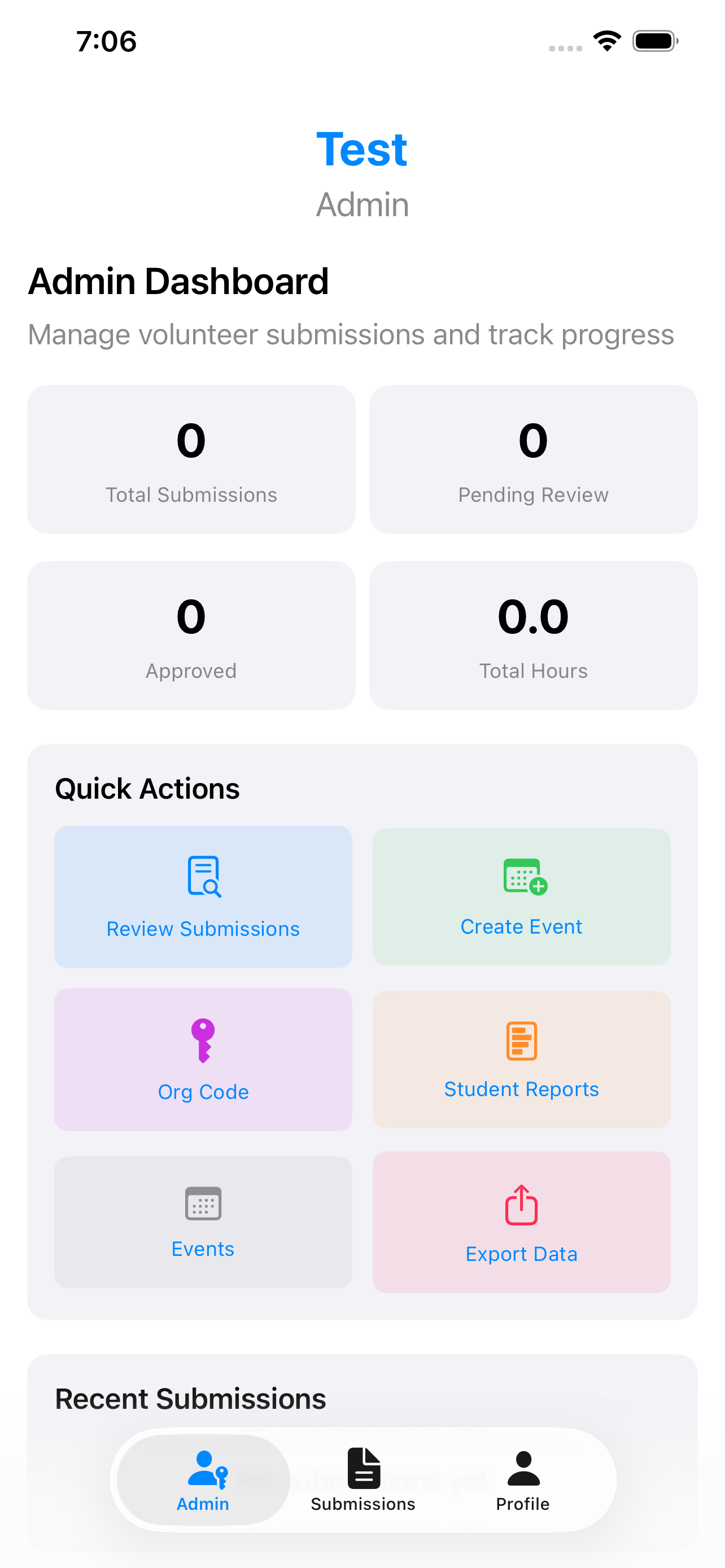The width and height of the screenshot is (725, 1568).
Task: Select the purple key icon for Org Code
Action: (x=202, y=1041)
